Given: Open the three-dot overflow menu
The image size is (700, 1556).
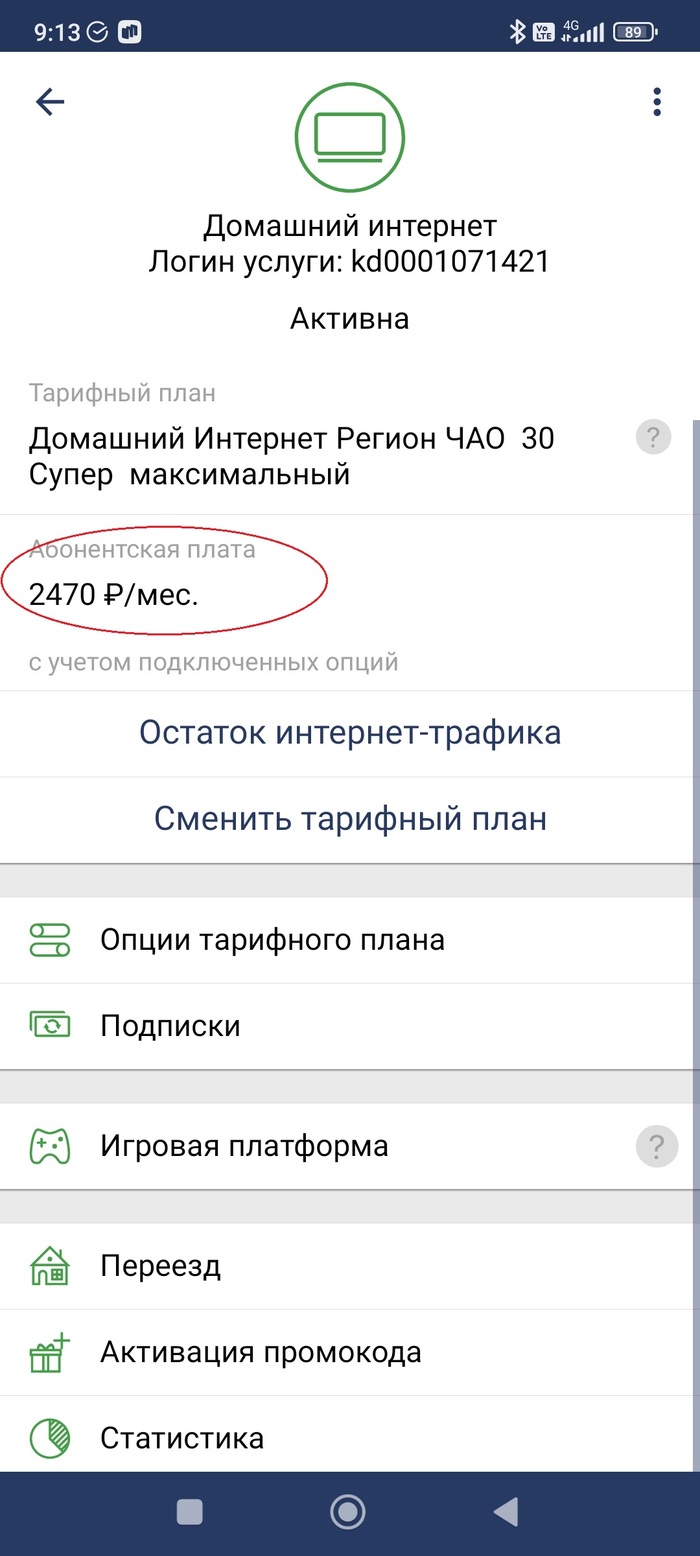Looking at the screenshot, I should (x=656, y=101).
